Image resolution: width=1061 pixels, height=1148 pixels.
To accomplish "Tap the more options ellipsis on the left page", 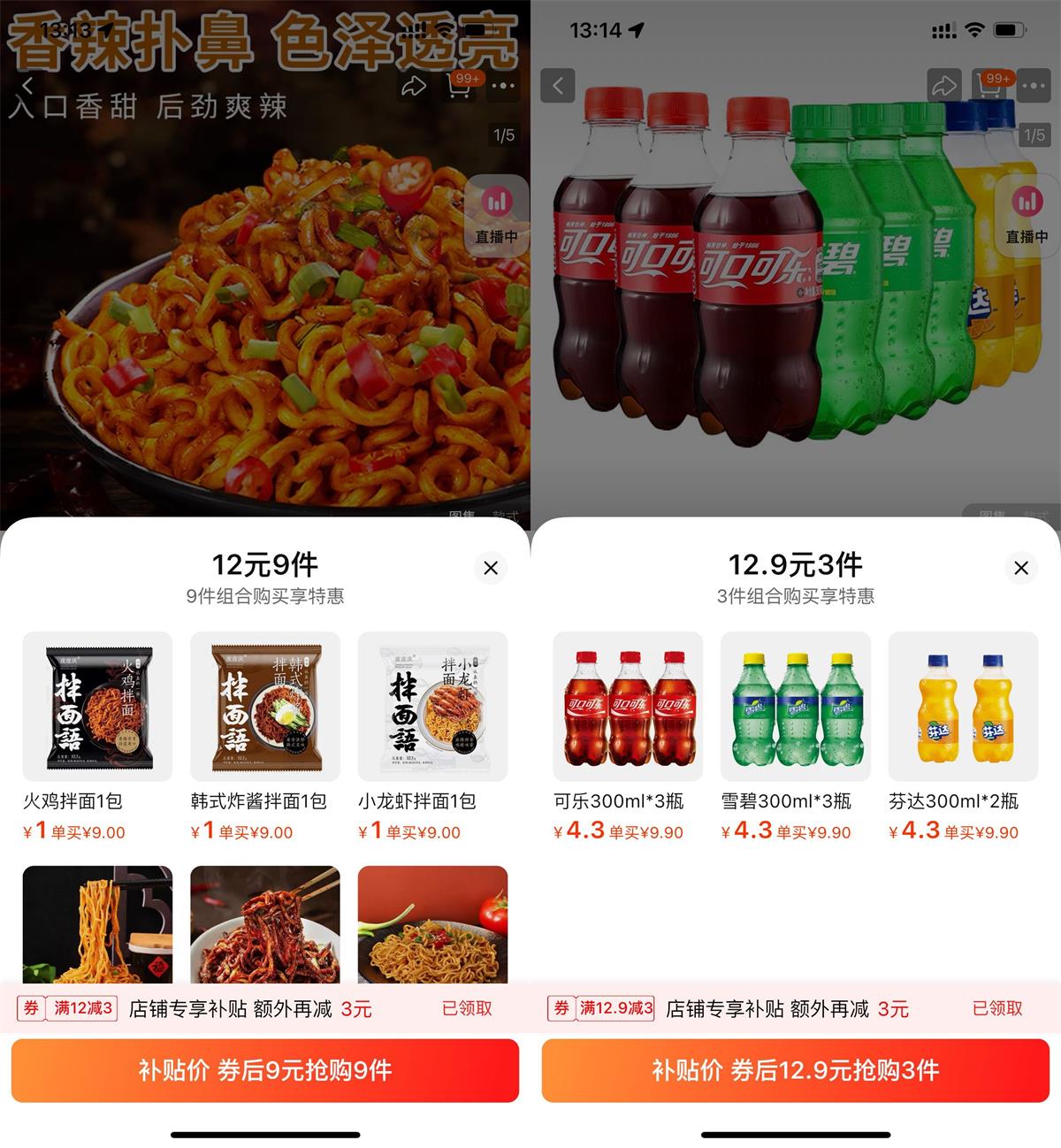I will point(503,85).
